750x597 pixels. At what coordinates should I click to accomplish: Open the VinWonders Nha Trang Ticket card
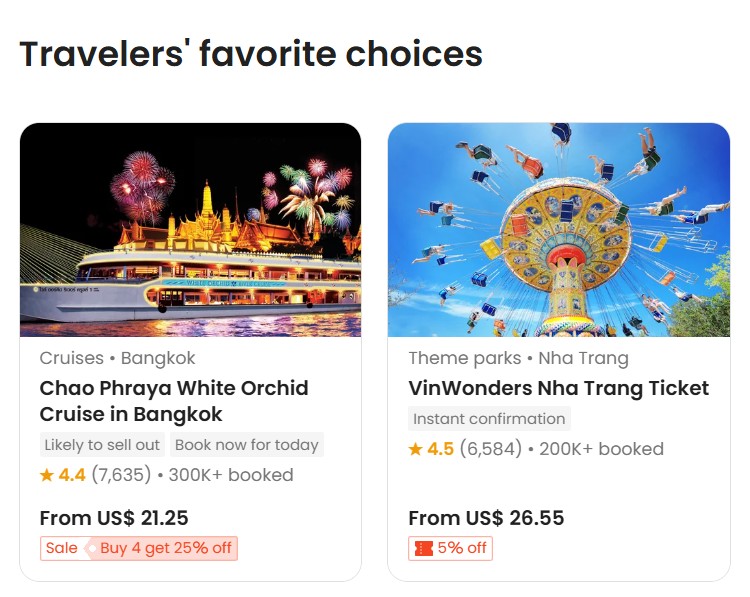tap(558, 388)
